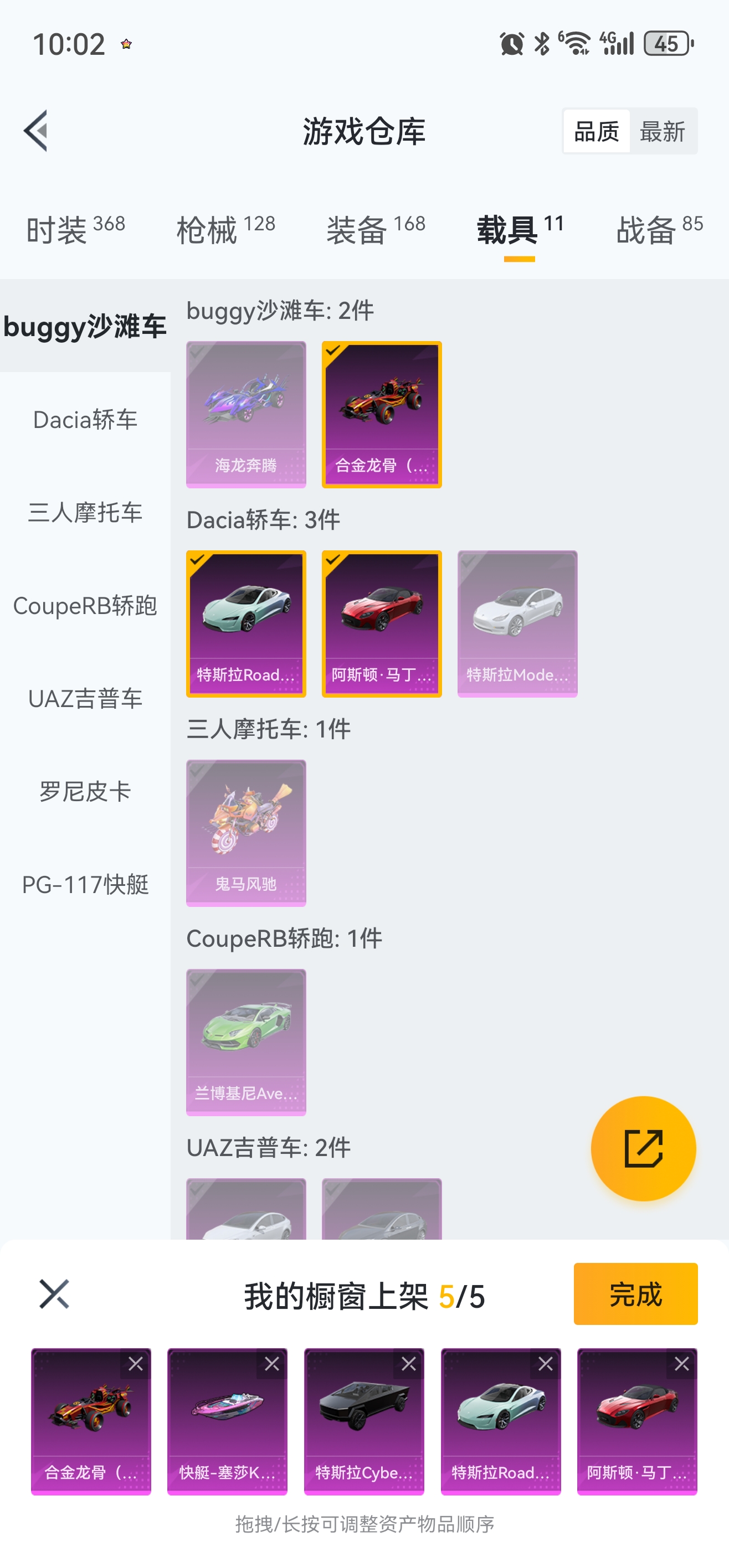
Task: Select the 特斯拉Model car skin
Action: pyautogui.click(x=517, y=623)
